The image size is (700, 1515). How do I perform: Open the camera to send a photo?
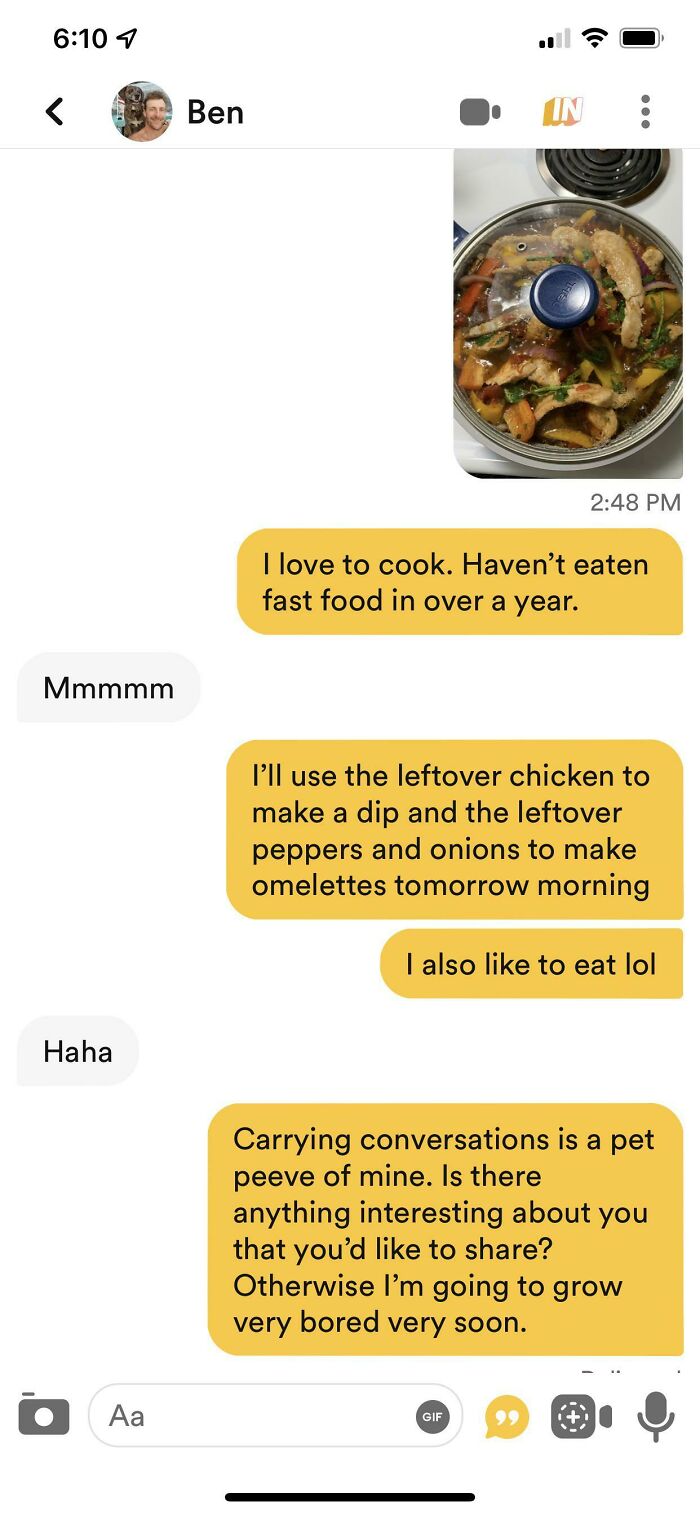click(x=44, y=1415)
